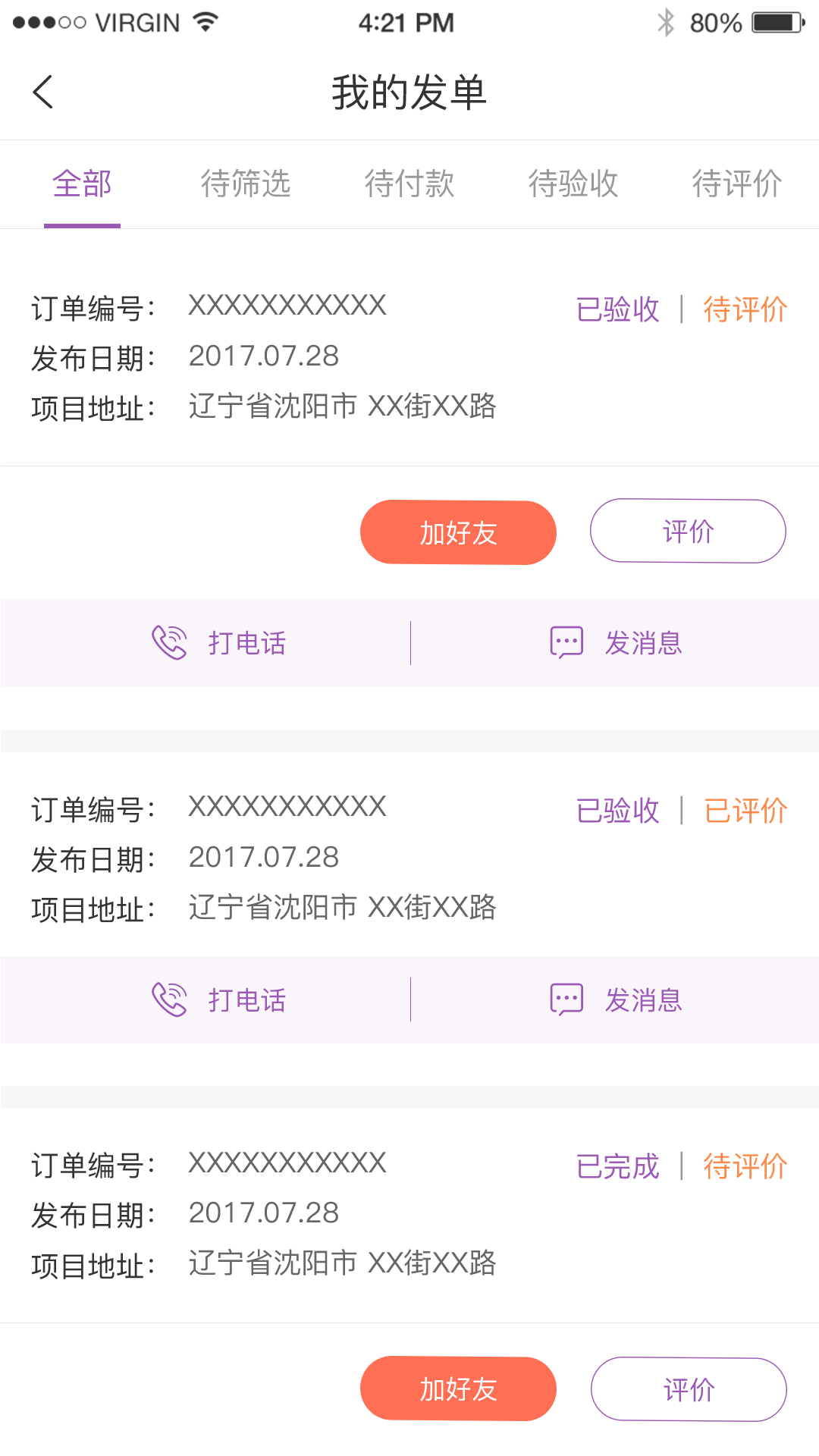
Task: Select the 全部 tab
Action: click(82, 184)
